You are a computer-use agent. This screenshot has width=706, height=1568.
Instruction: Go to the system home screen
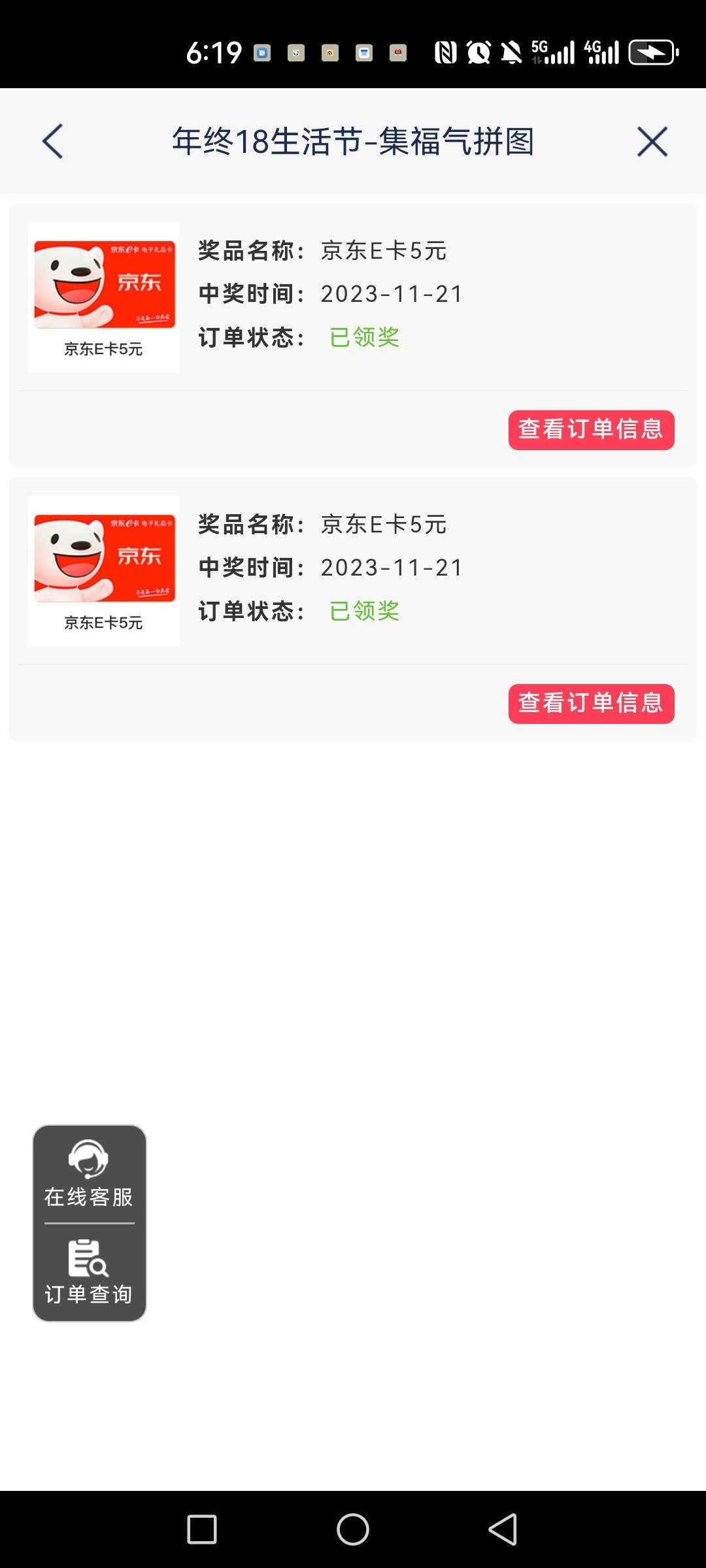tap(353, 1529)
